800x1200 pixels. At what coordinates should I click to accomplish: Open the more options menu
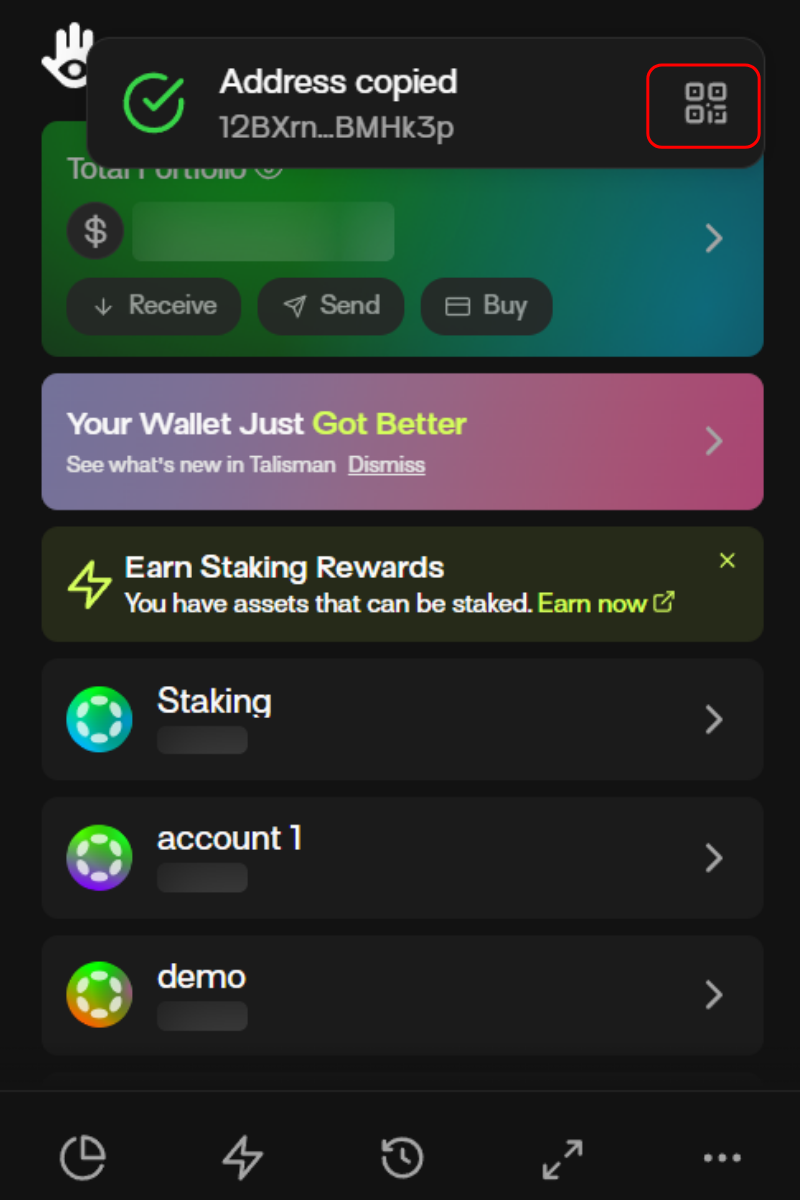coord(722,1158)
